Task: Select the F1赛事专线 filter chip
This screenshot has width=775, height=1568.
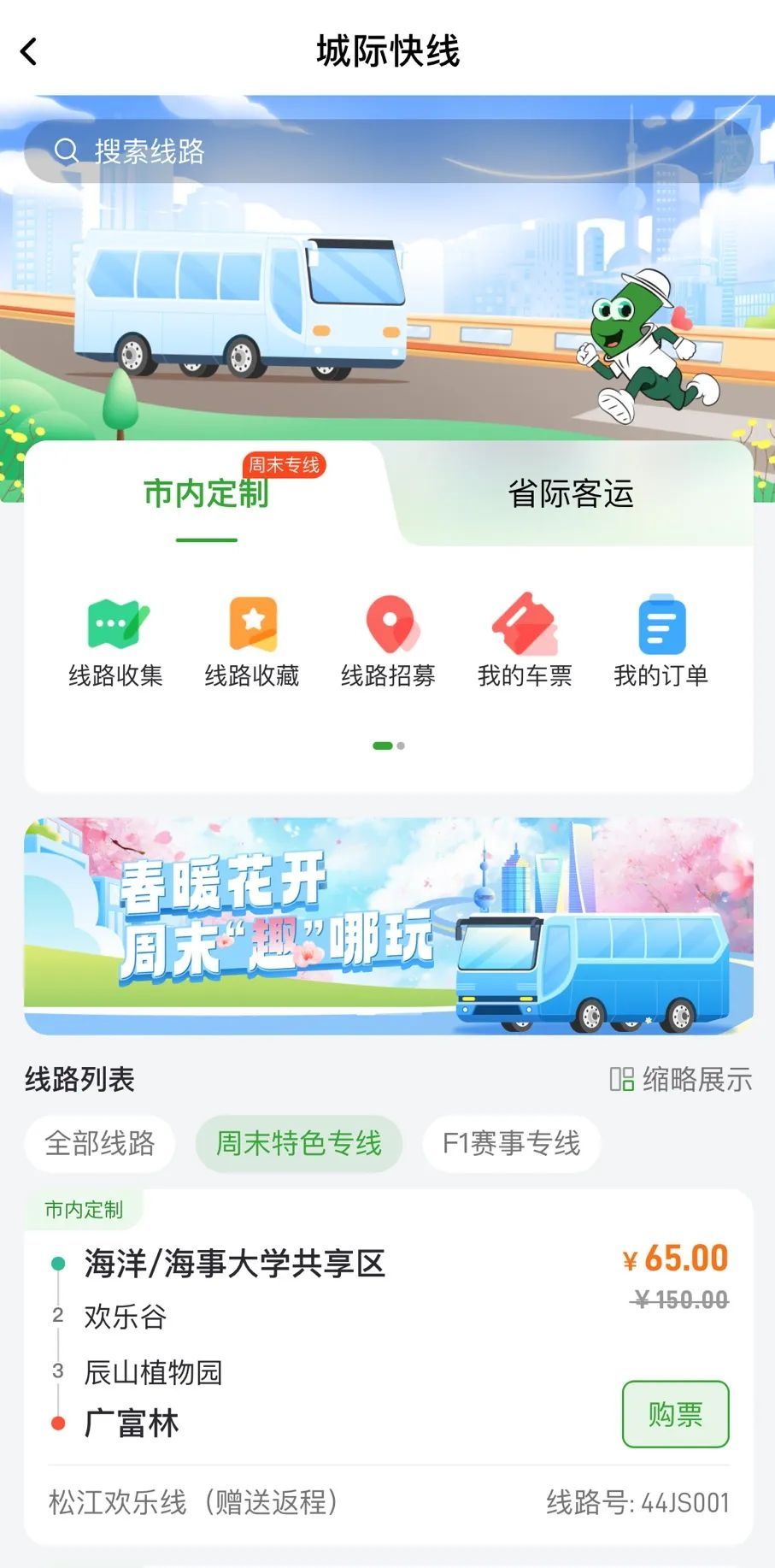Action: coord(511,1143)
